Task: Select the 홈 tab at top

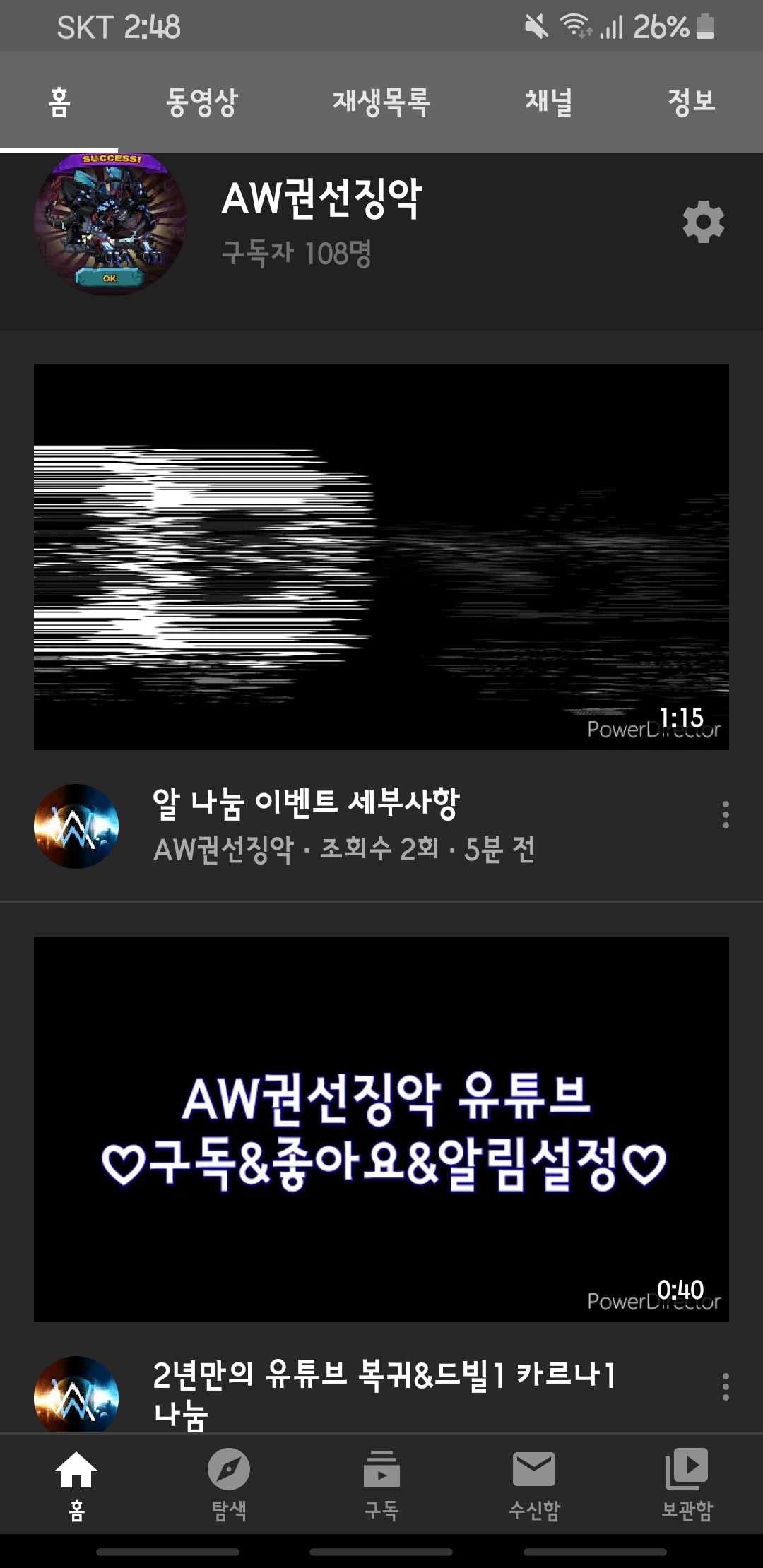Action: click(x=59, y=102)
